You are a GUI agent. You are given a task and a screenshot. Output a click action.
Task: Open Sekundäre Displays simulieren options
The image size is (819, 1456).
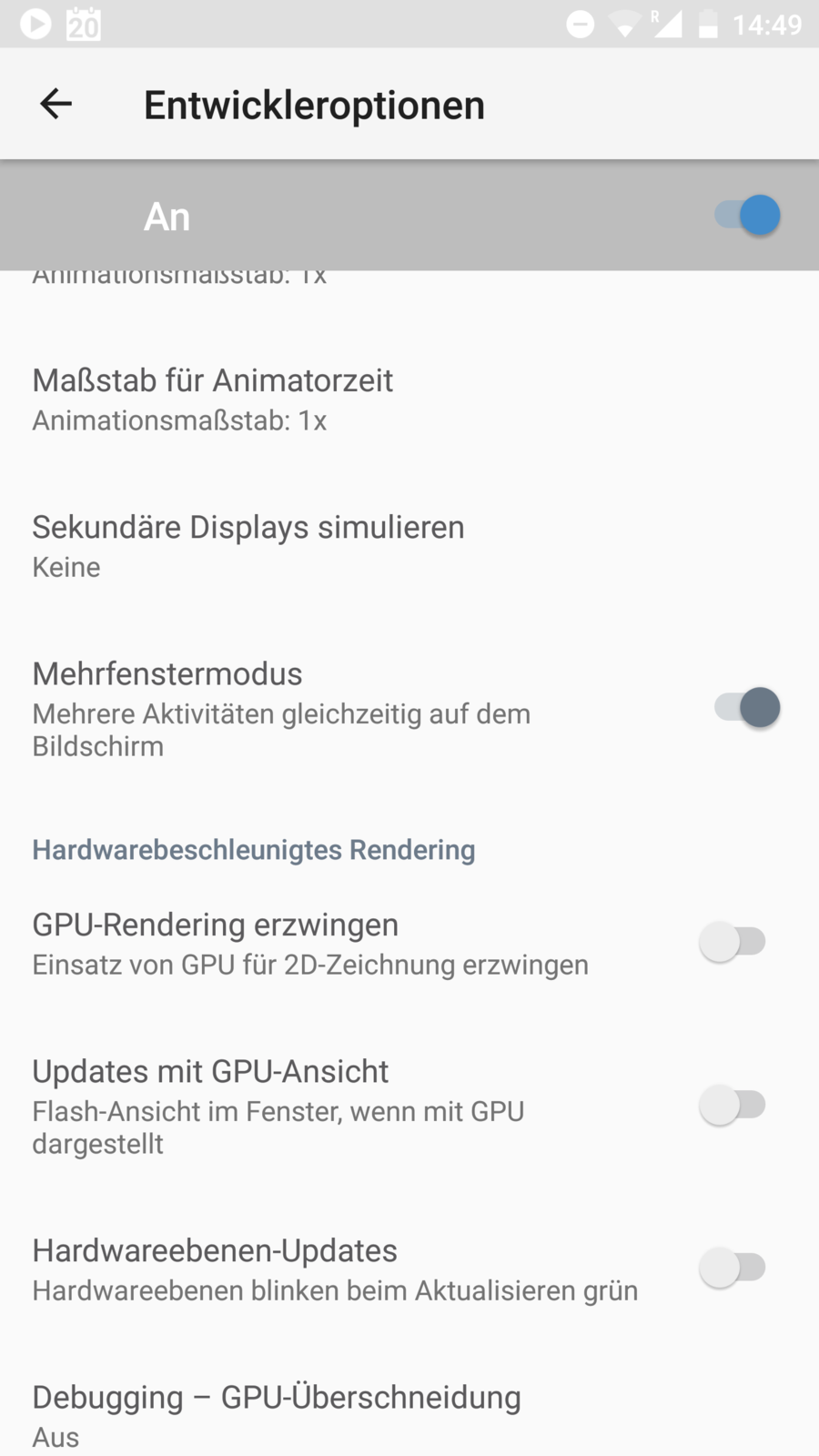click(248, 545)
